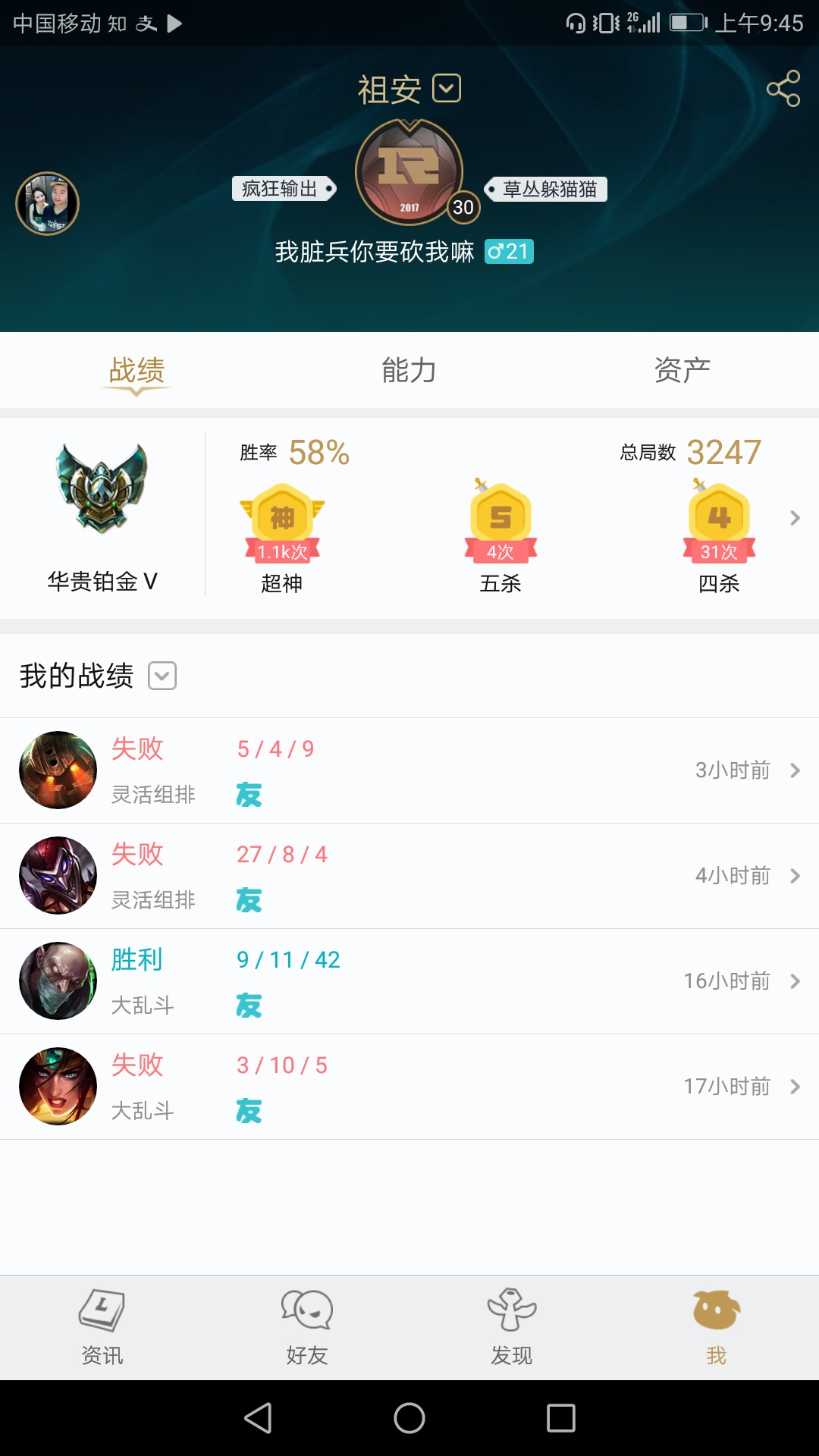Open the 5/4/9 defeat match details

[x=409, y=770]
